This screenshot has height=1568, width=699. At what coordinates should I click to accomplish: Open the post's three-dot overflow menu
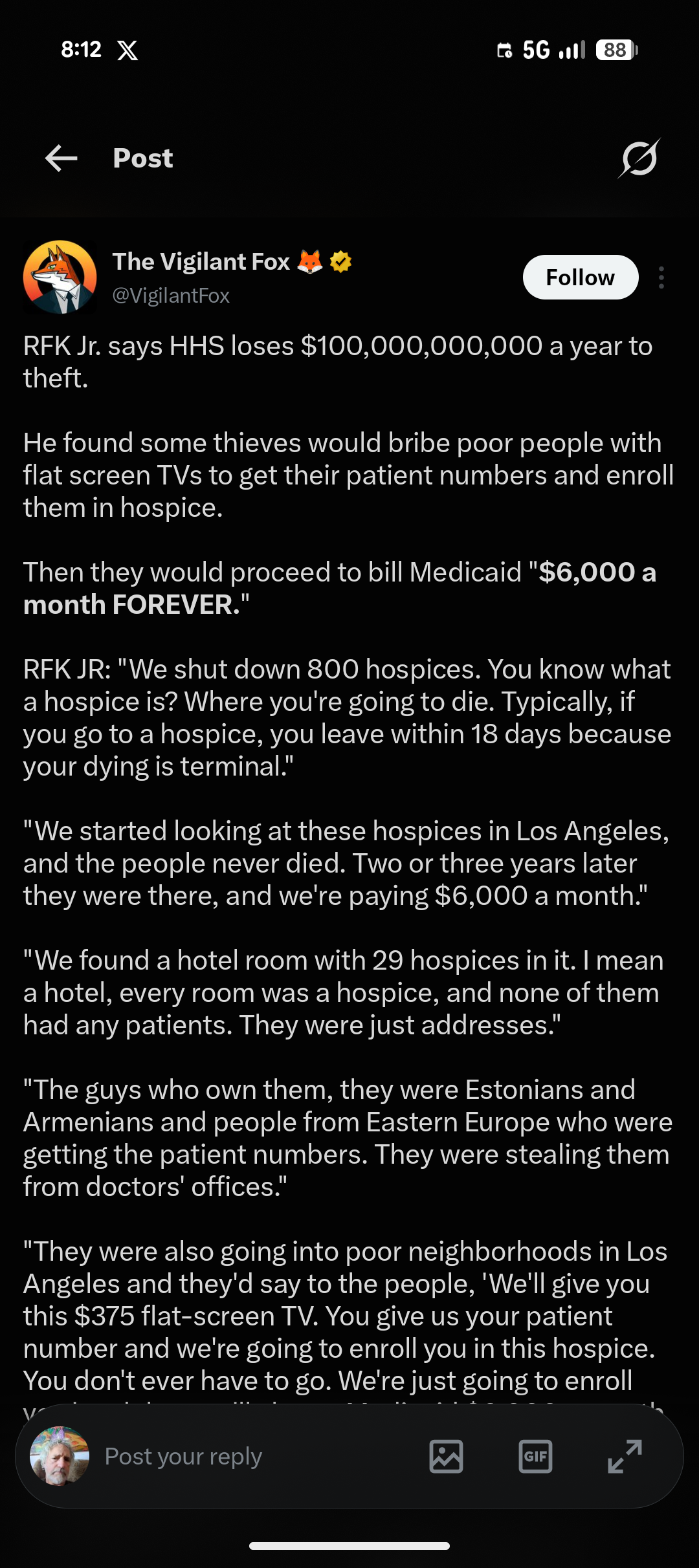click(661, 278)
